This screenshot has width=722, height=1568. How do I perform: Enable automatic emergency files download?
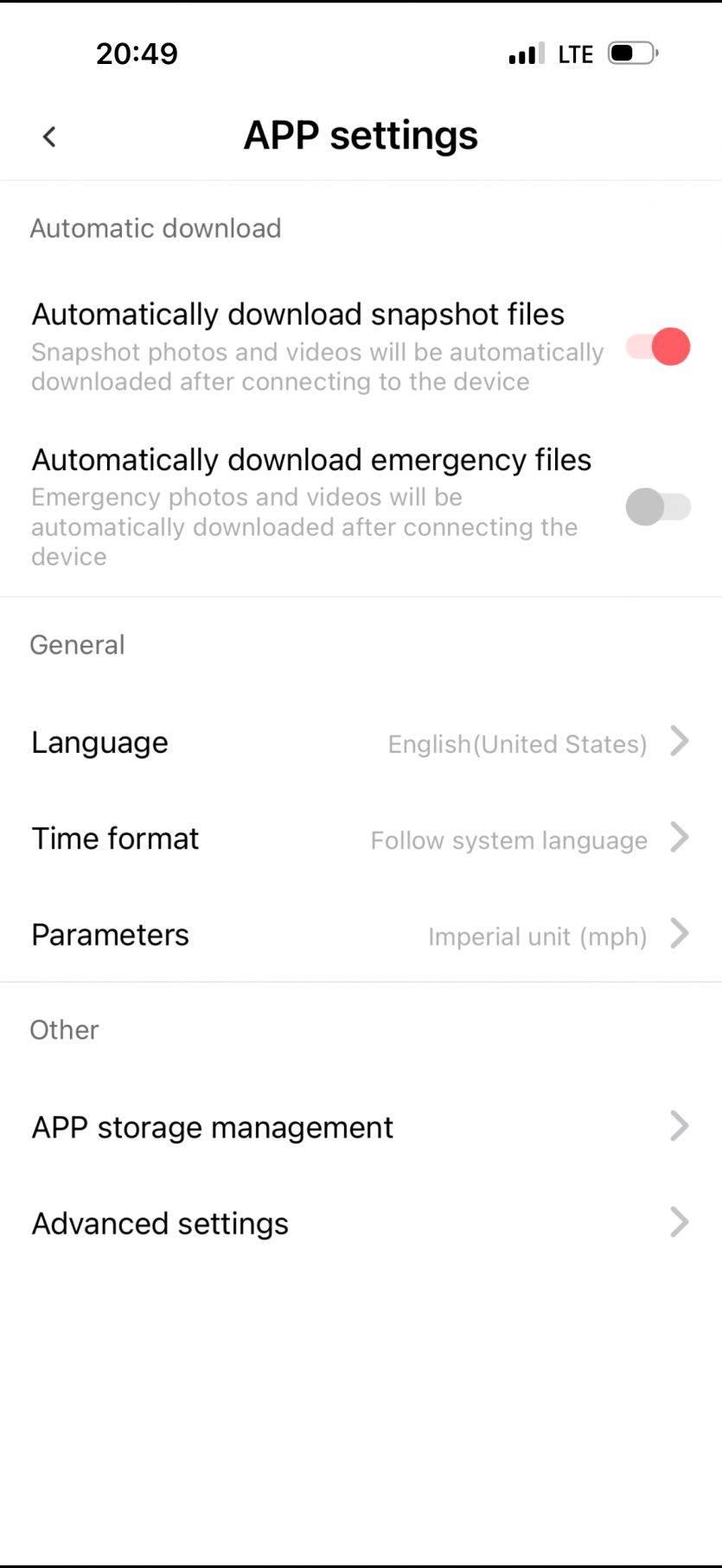click(658, 507)
